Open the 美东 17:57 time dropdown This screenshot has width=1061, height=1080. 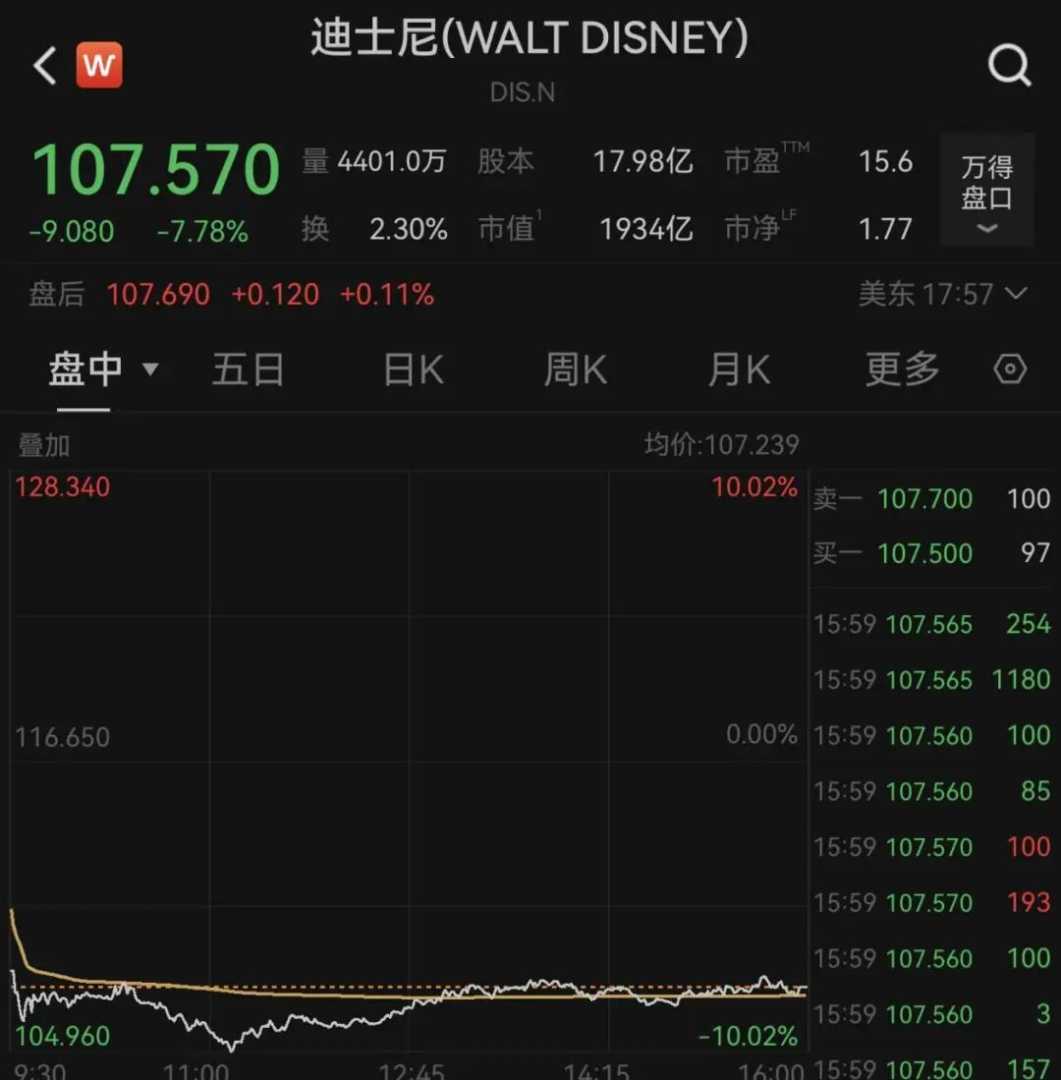coord(942,294)
